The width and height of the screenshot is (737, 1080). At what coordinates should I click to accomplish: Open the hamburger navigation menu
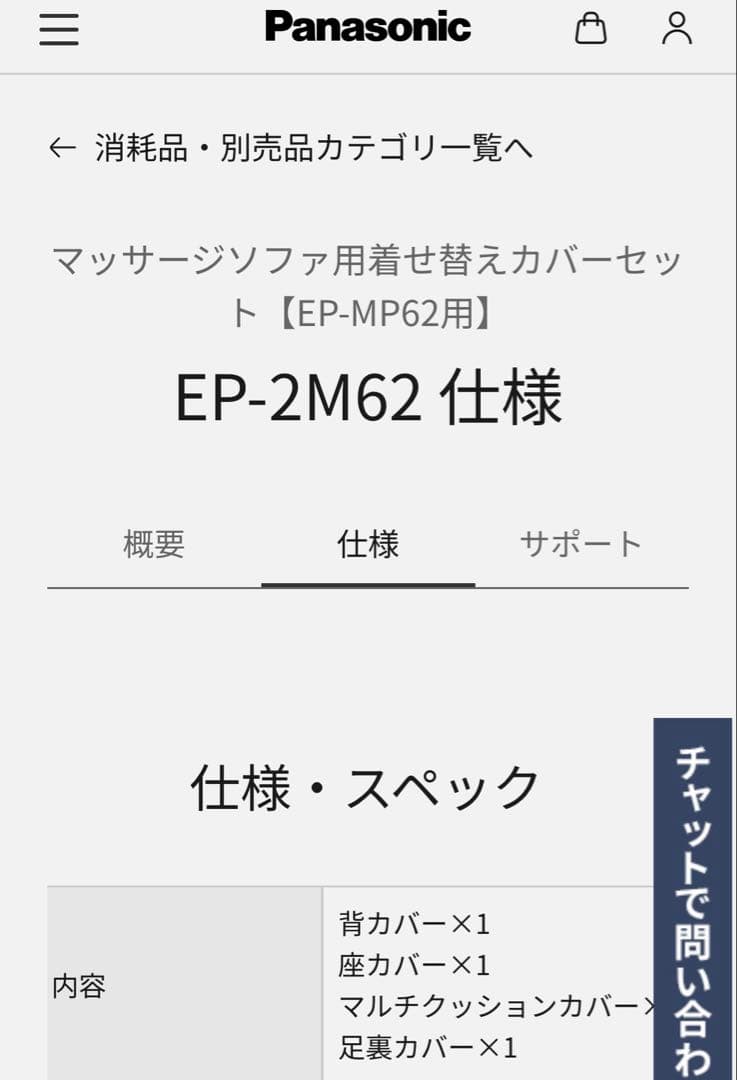tap(59, 29)
